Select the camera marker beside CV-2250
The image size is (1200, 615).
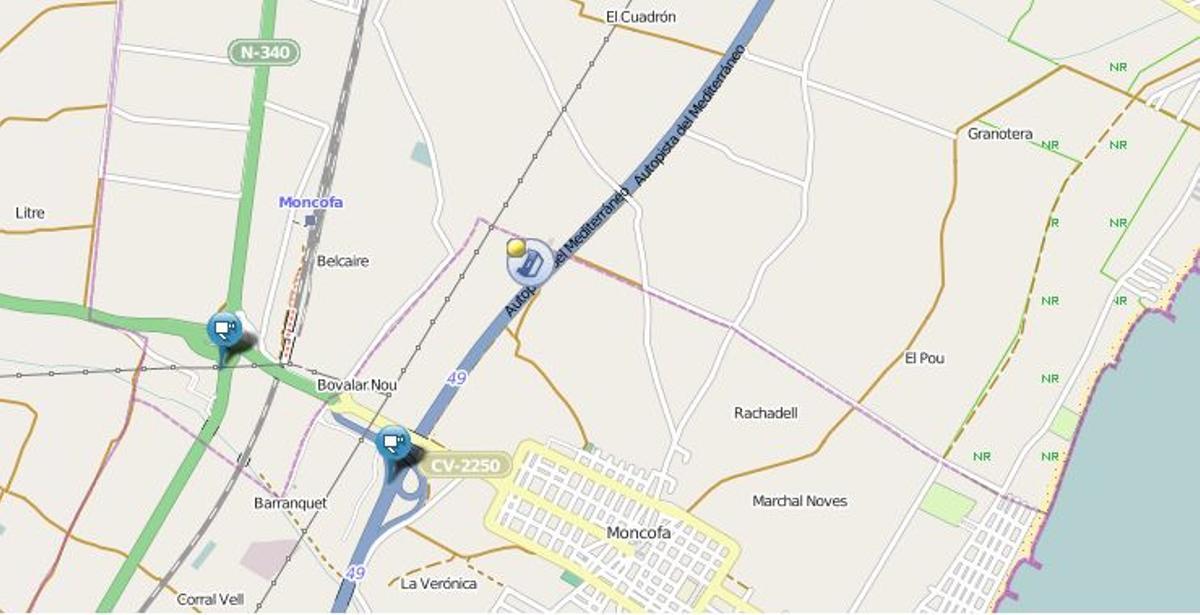tap(392, 442)
